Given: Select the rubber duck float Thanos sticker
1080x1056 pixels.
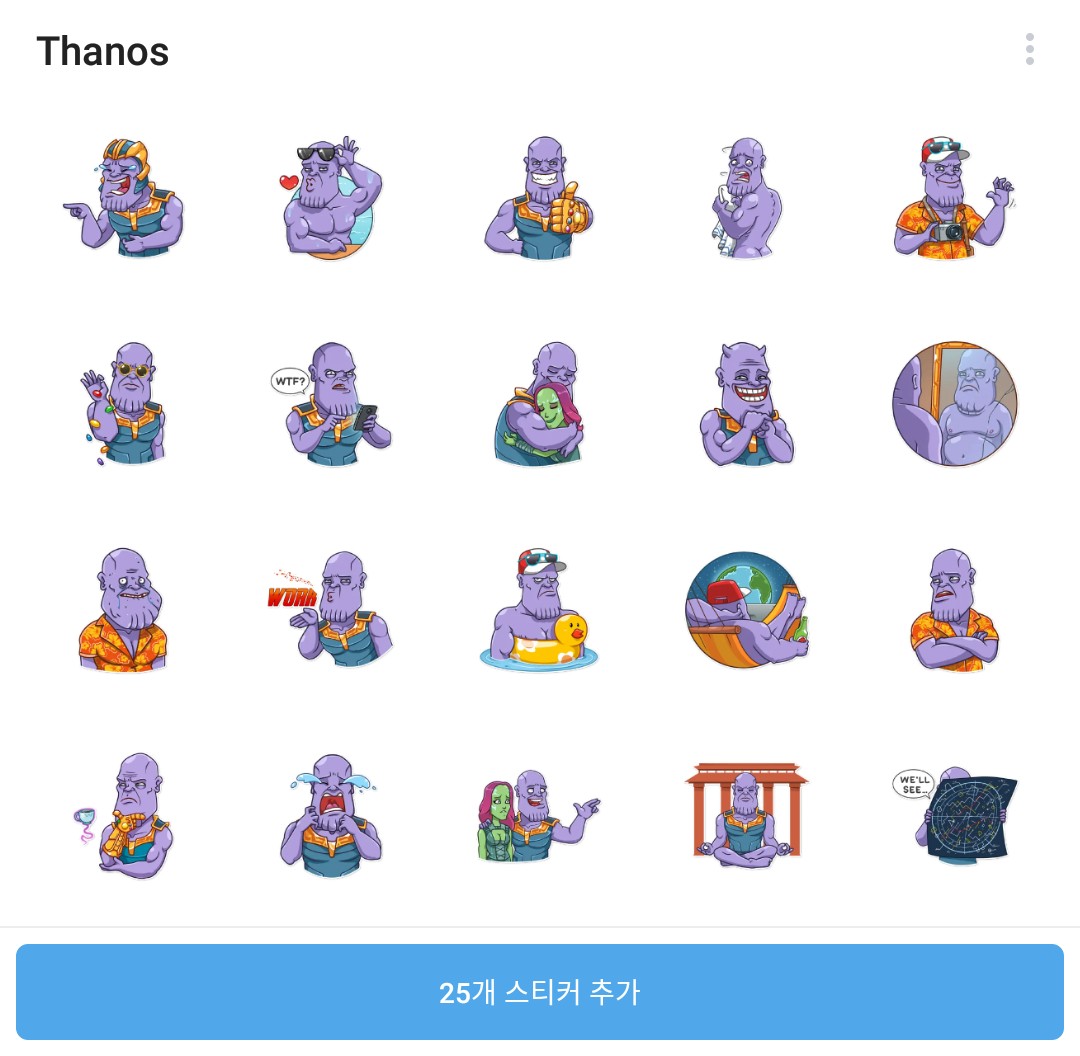Looking at the screenshot, I should coord(539,610).
